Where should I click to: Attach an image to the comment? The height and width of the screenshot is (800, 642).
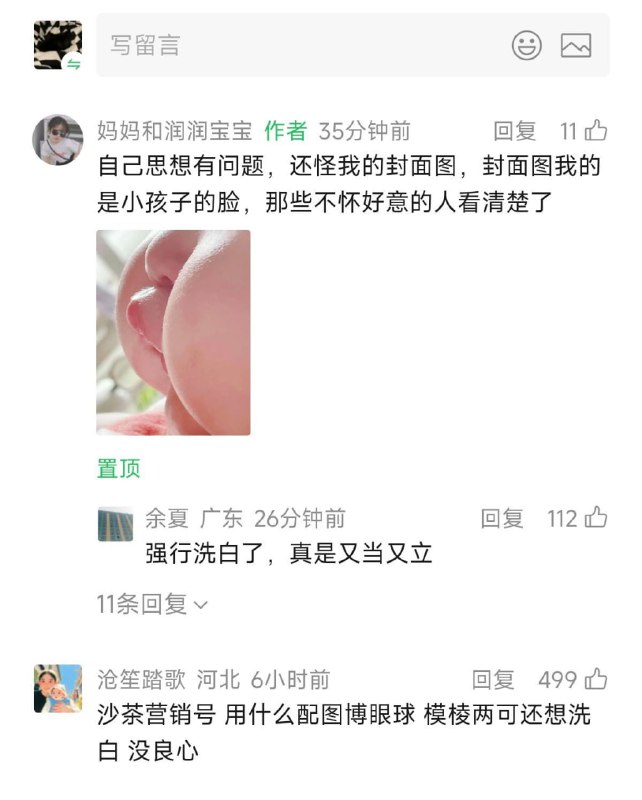pyautogui.click(x=576, y=45)
